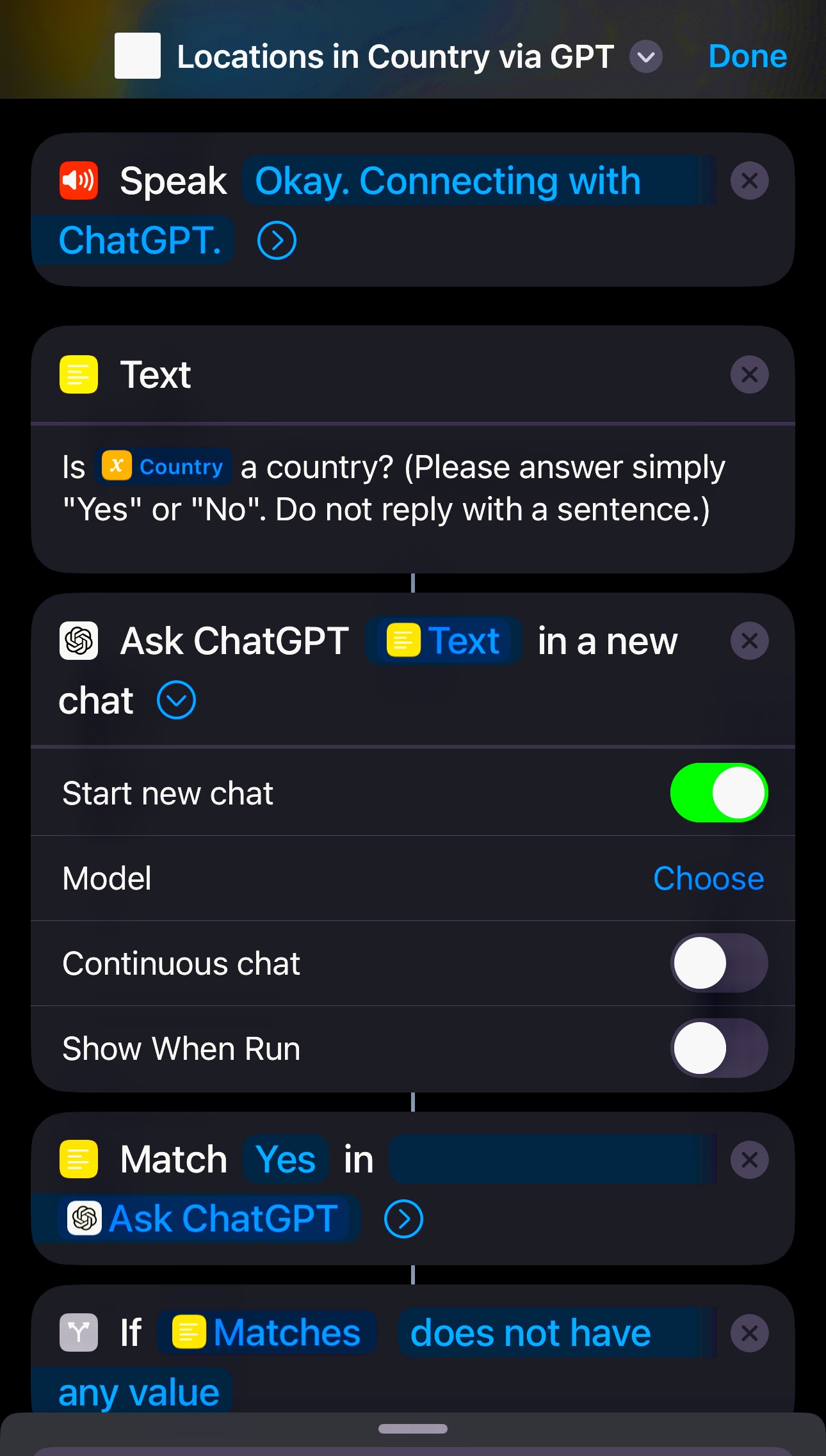The width and height of the screenshot is (826, 1456).
Task: Tap Done to finish editing the shortcut
Action: 747,56
